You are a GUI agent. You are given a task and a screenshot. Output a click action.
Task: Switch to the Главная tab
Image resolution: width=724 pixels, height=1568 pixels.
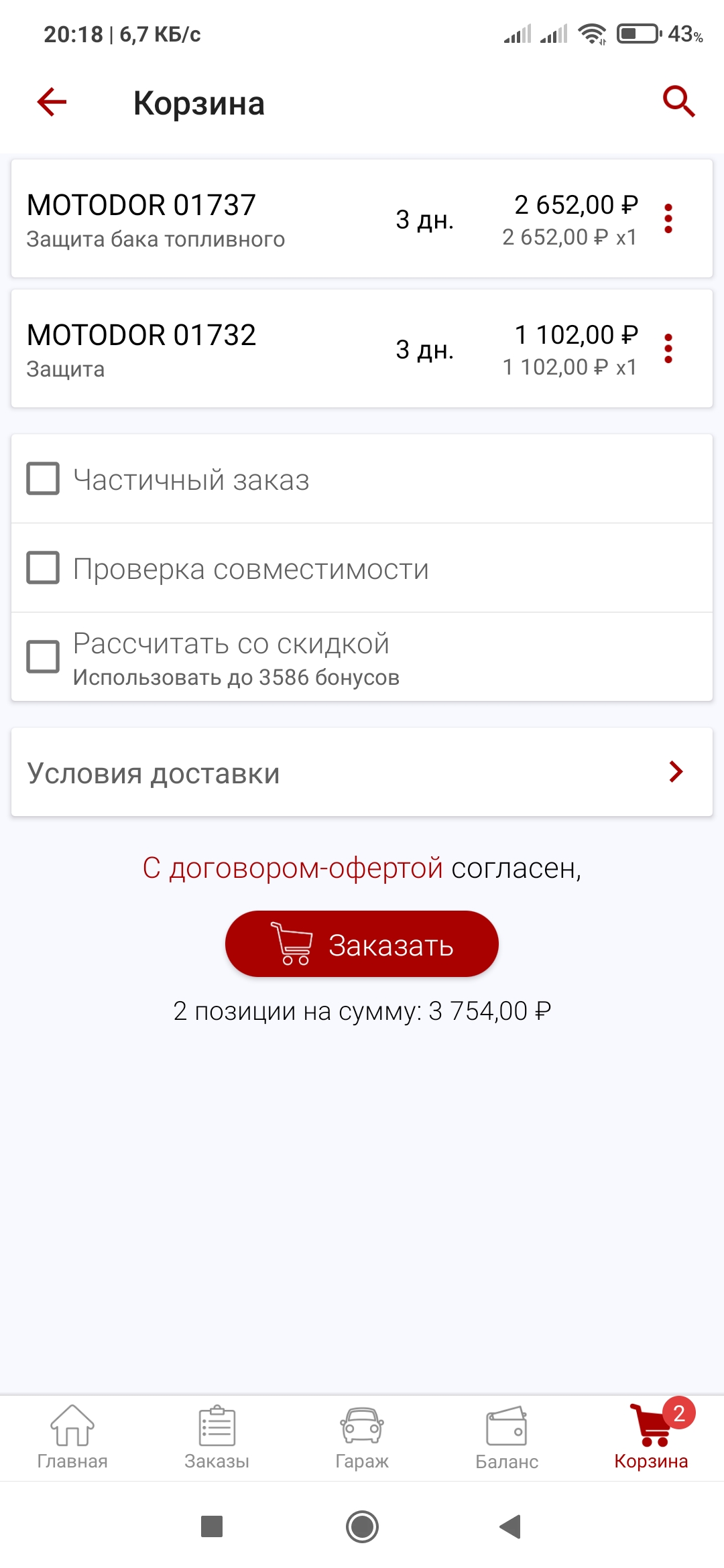[72, 1439]
